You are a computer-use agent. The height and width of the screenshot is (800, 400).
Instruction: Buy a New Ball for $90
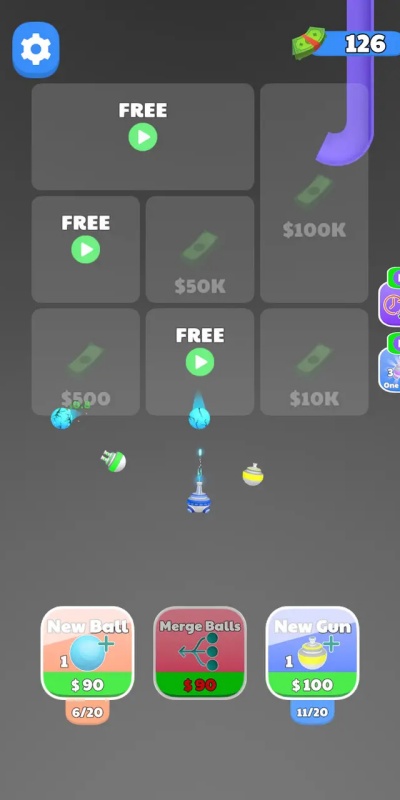click(87, 653)
